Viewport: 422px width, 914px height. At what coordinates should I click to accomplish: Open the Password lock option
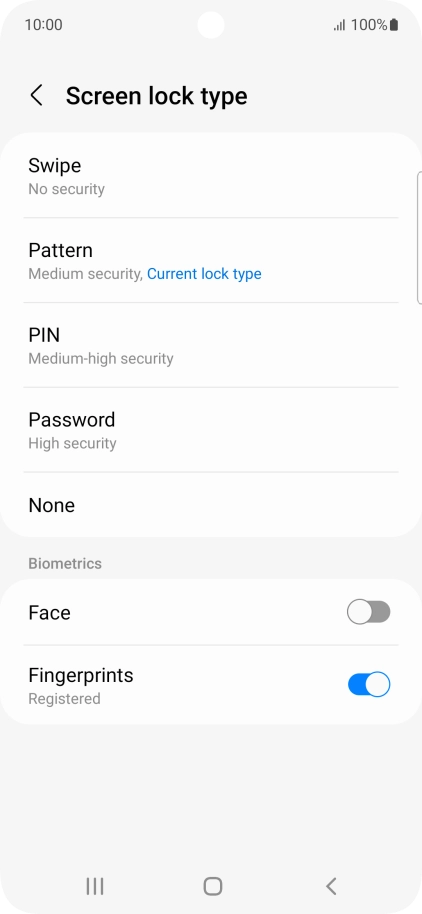point(211,430)
